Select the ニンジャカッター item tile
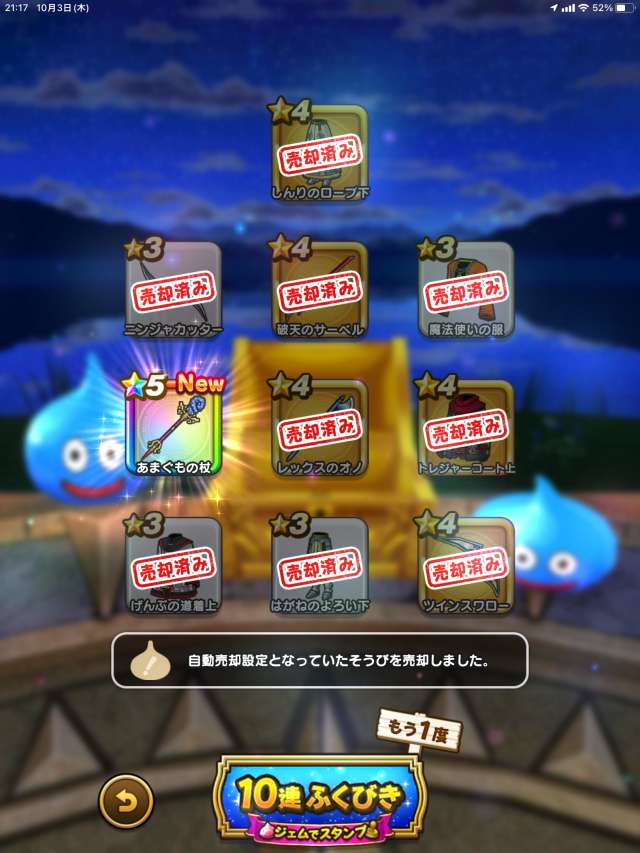640x853 pixels. [174, 289]
